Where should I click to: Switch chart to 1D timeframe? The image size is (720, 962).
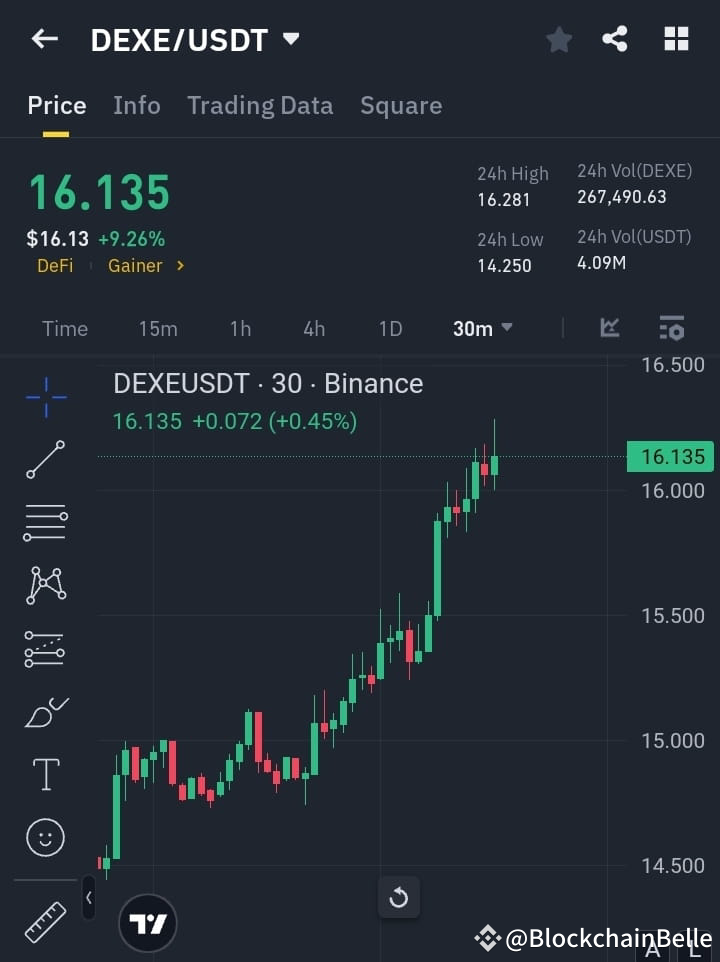(x=389, y=328)
